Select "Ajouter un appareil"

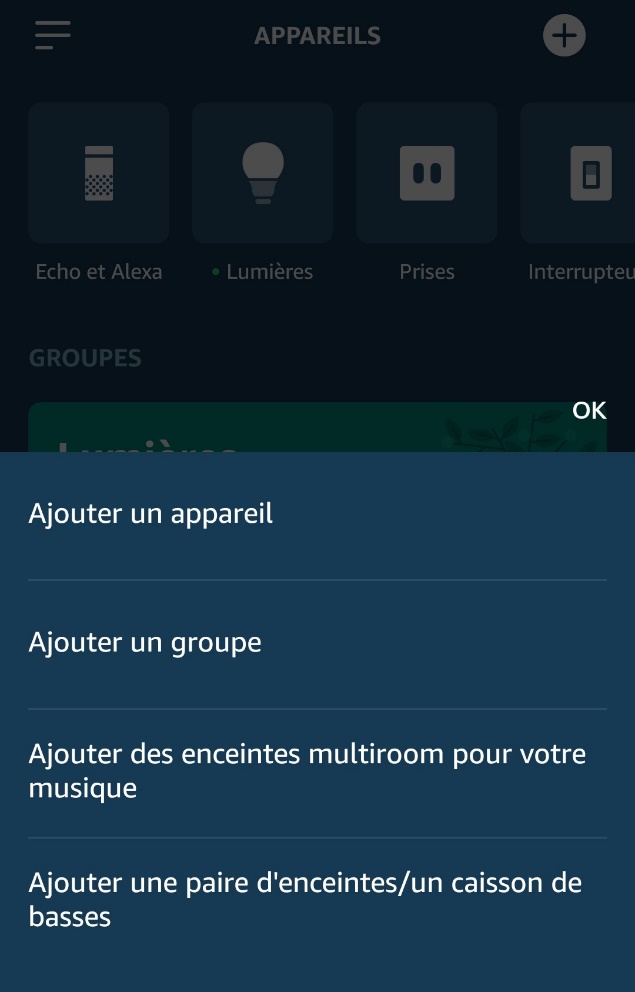[x=151, y=514]
